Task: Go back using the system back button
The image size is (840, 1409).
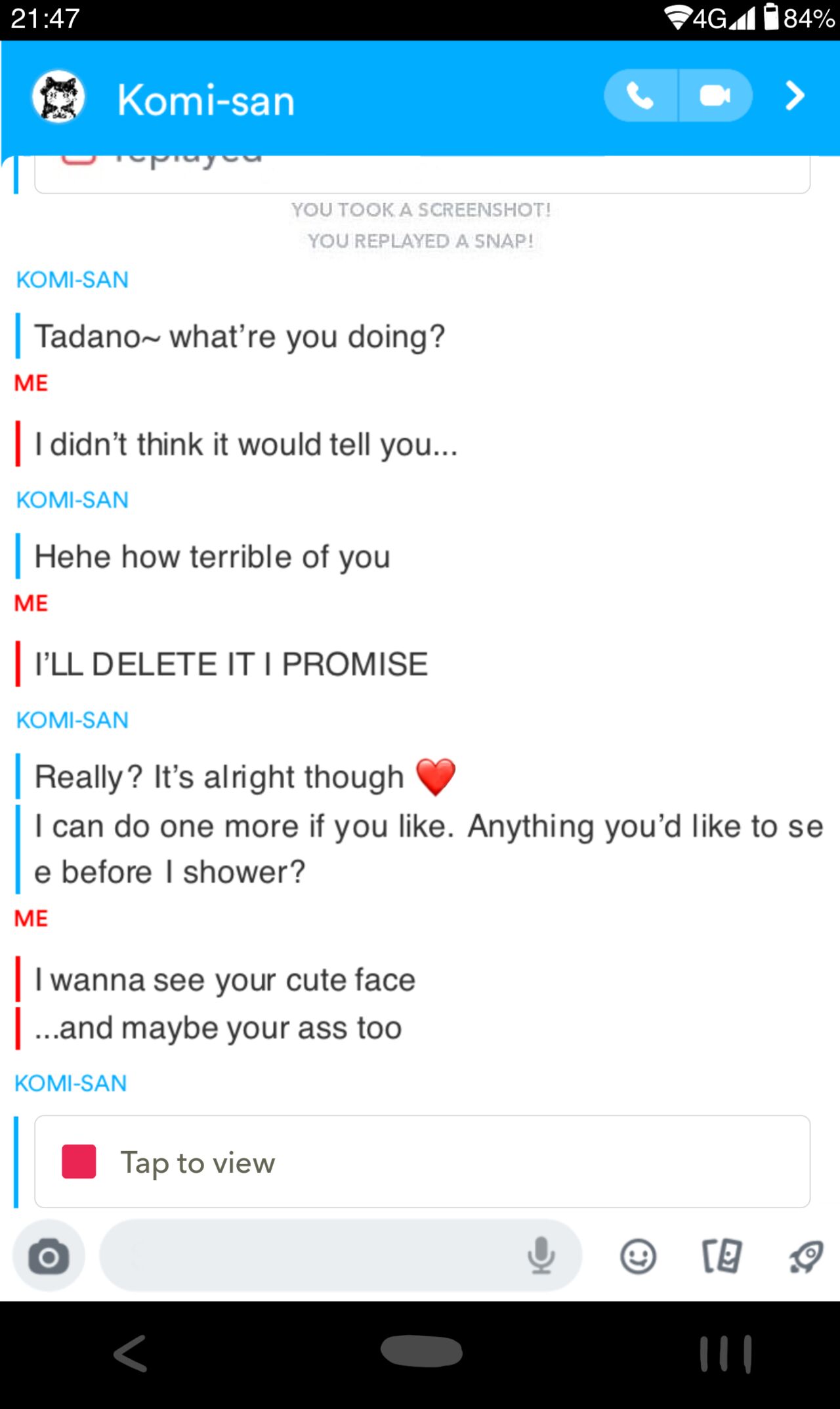Action: click(x=131, y=1354)
